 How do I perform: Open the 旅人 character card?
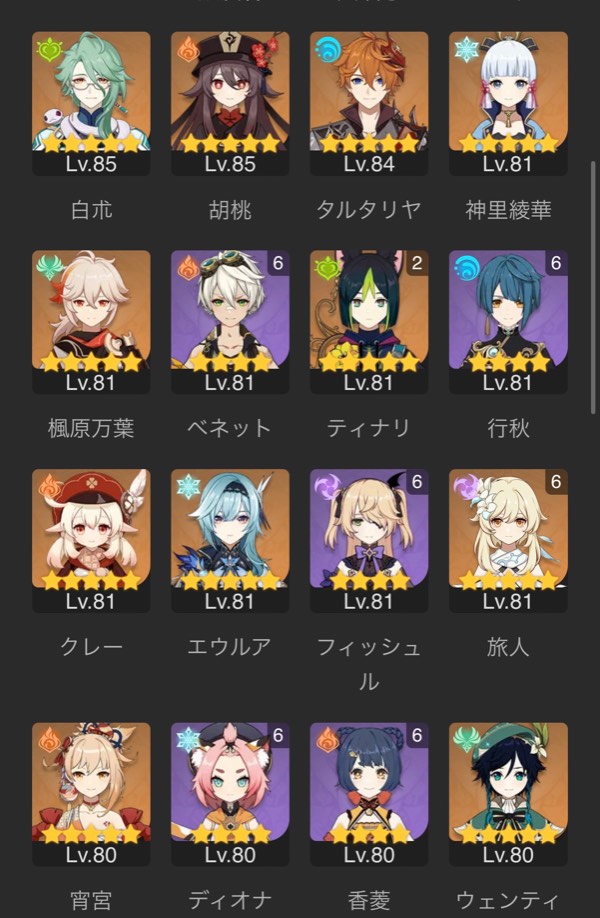pyautogui.click(x=508, y=535)
